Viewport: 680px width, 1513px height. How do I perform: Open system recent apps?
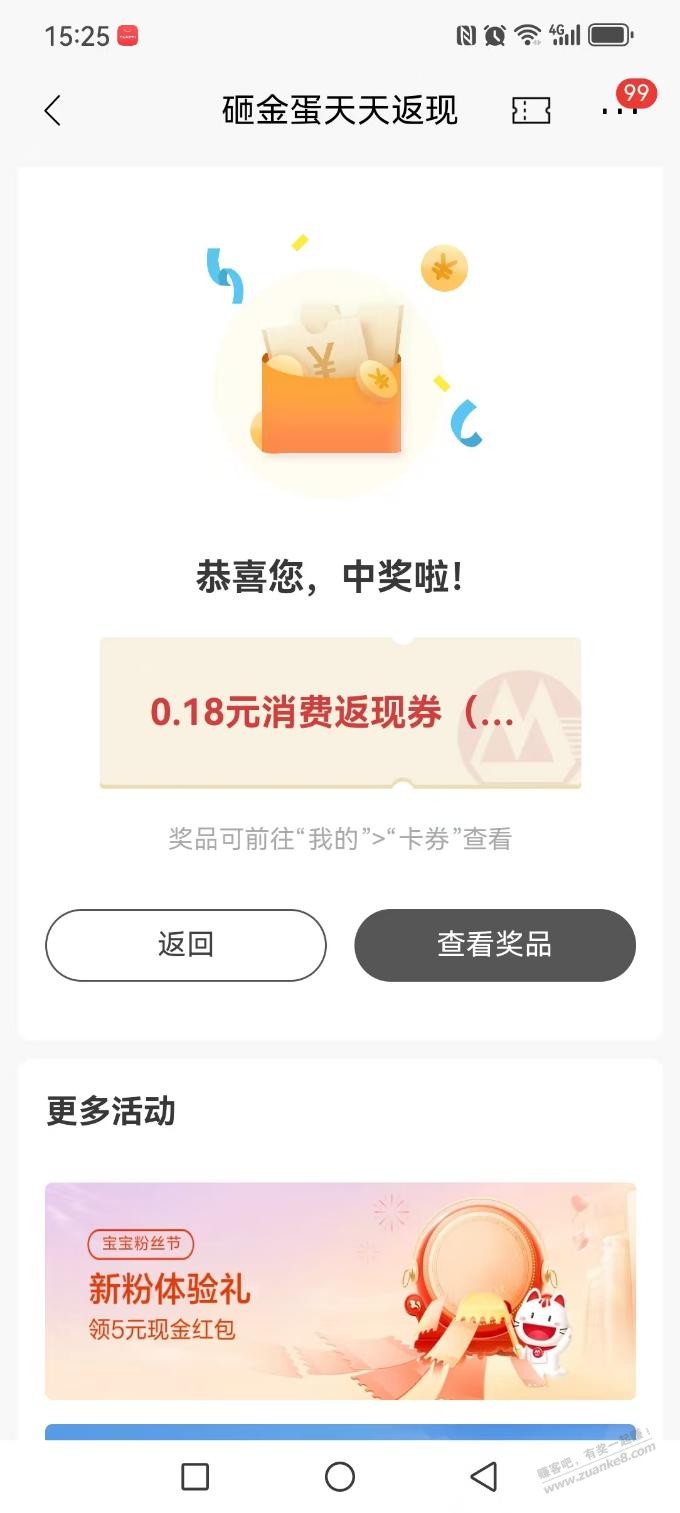pyautogui.click(x=195, y=1477)
